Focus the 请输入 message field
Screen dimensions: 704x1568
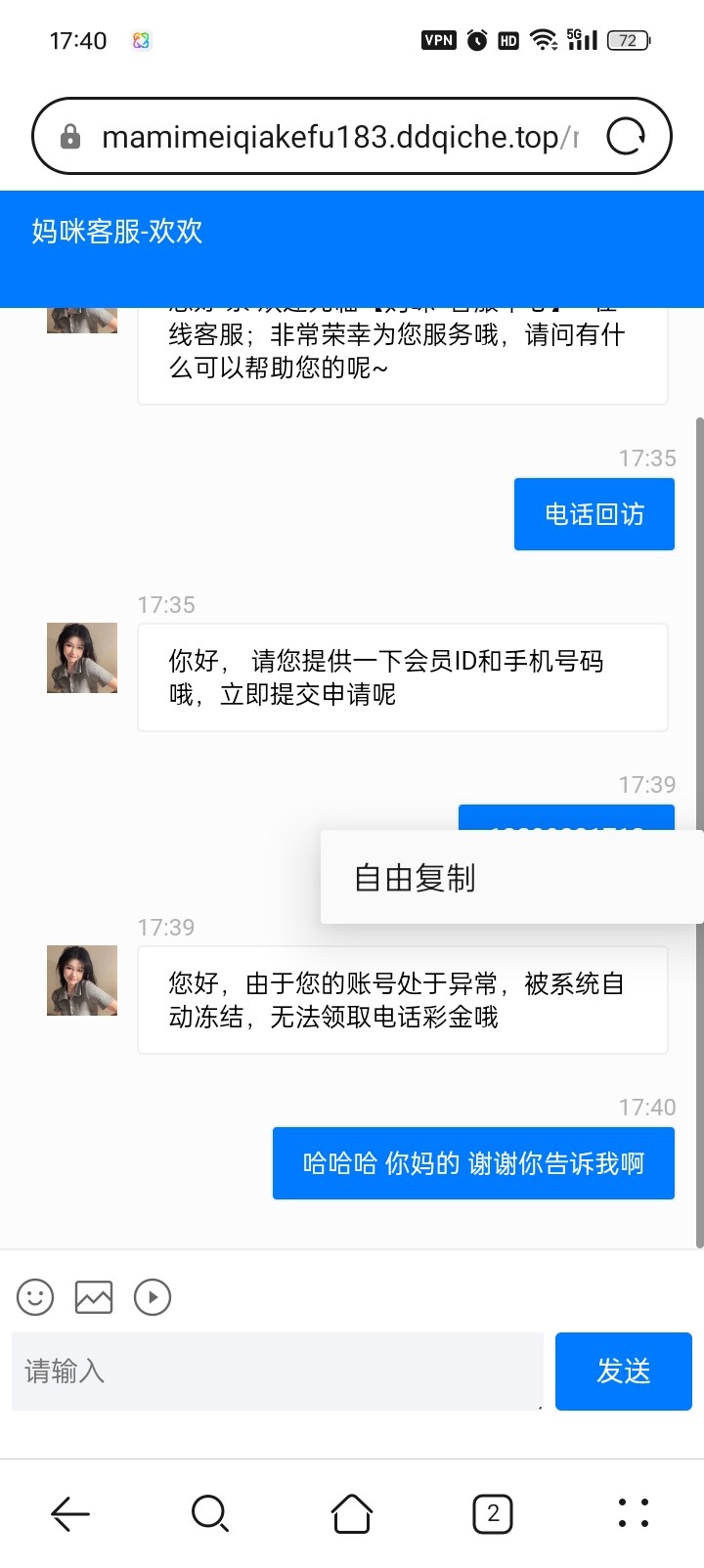click(x=277, y=1372)
